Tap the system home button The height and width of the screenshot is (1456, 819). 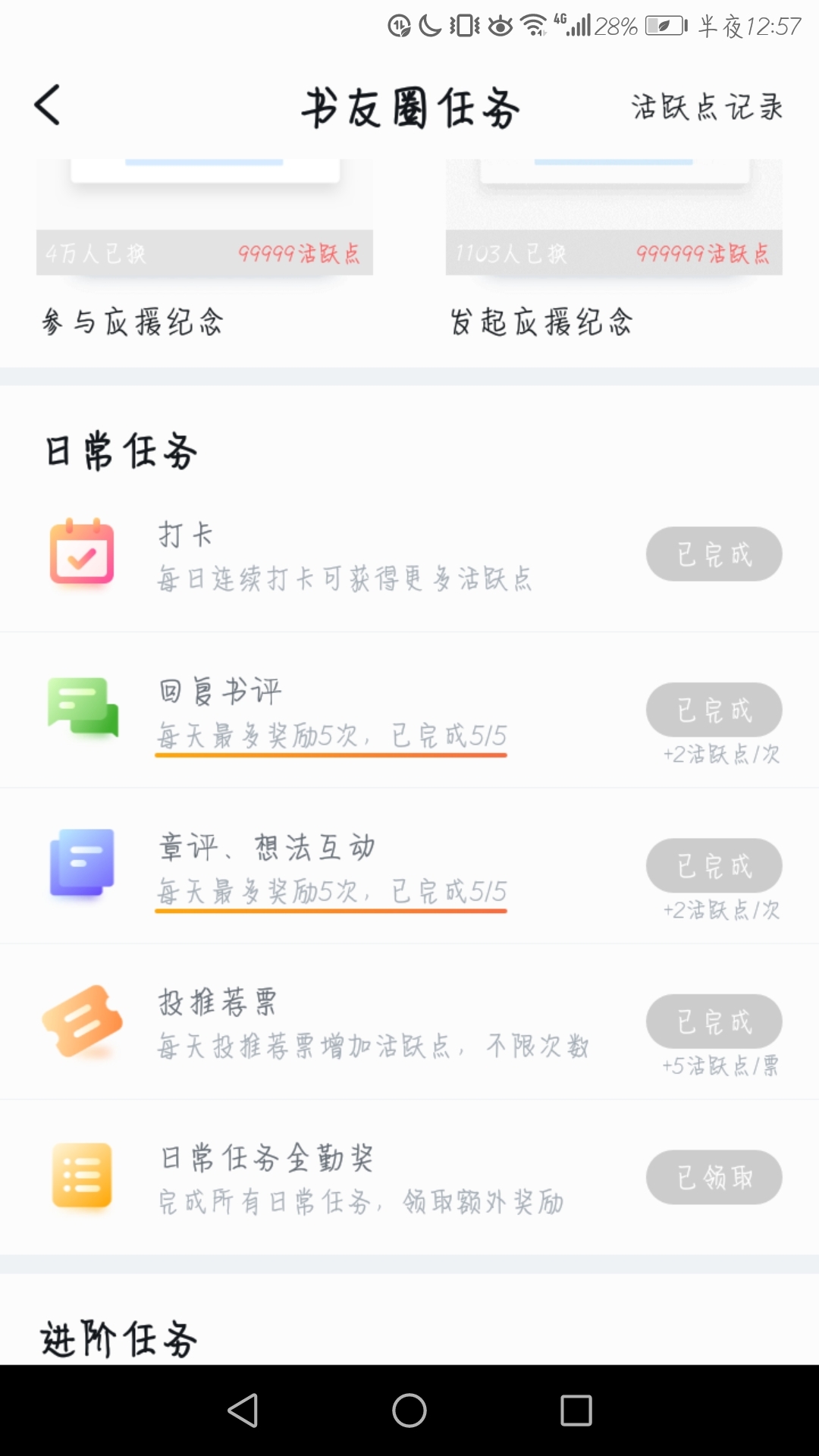click(409, 1410)
